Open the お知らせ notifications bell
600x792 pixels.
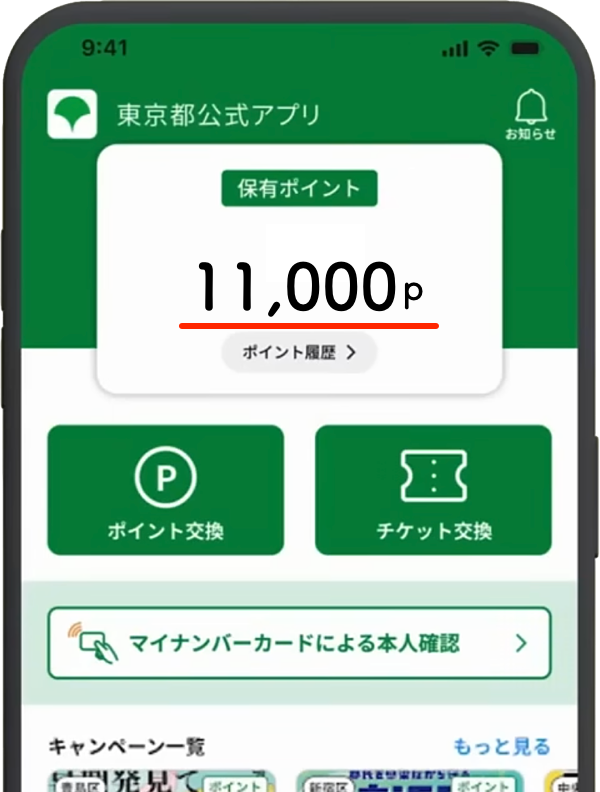pyautogui.click(x=530, y=114)
